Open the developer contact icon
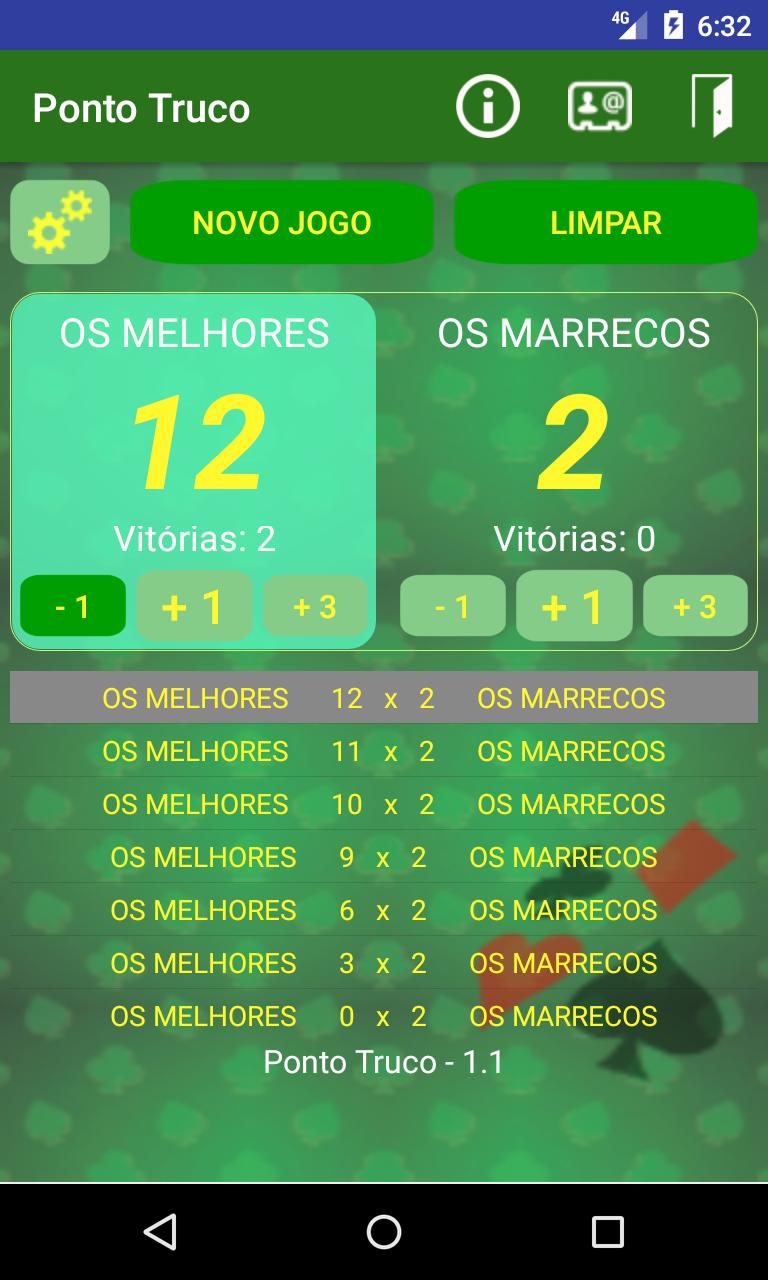The width and height of the screenshot is (768, 1280). 600,105
